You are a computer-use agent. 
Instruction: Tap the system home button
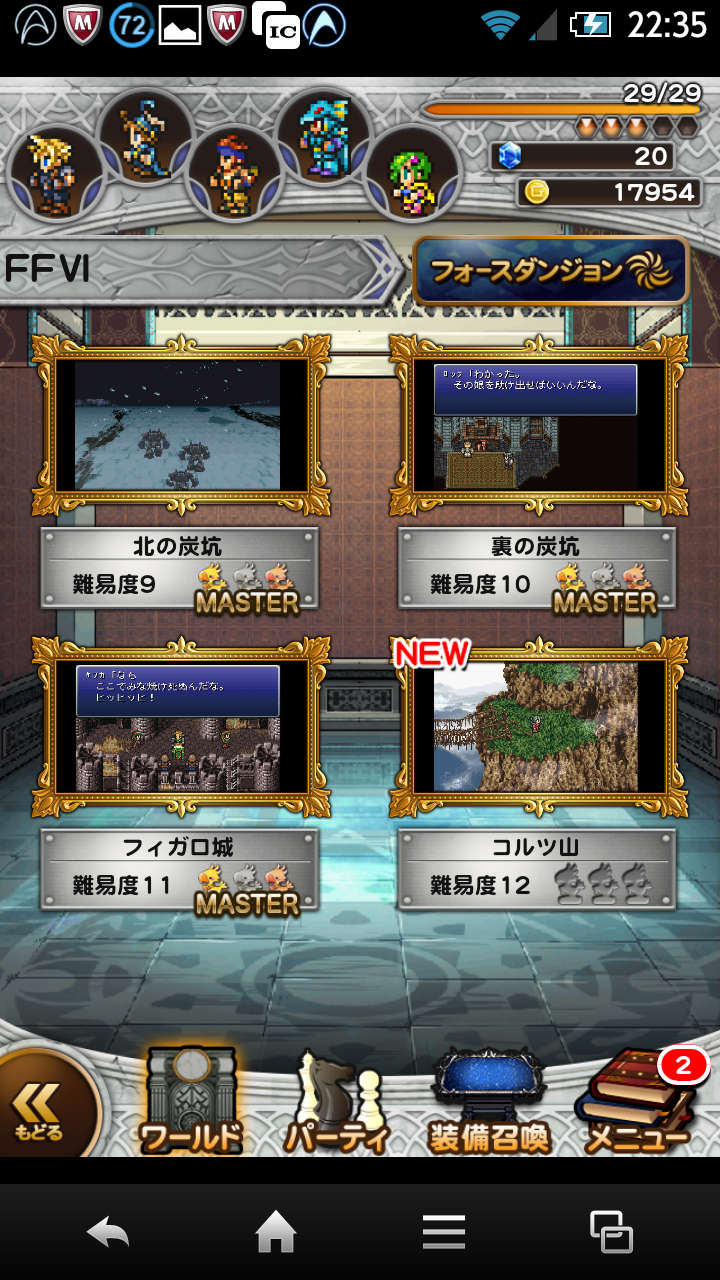click(276, 1232)
